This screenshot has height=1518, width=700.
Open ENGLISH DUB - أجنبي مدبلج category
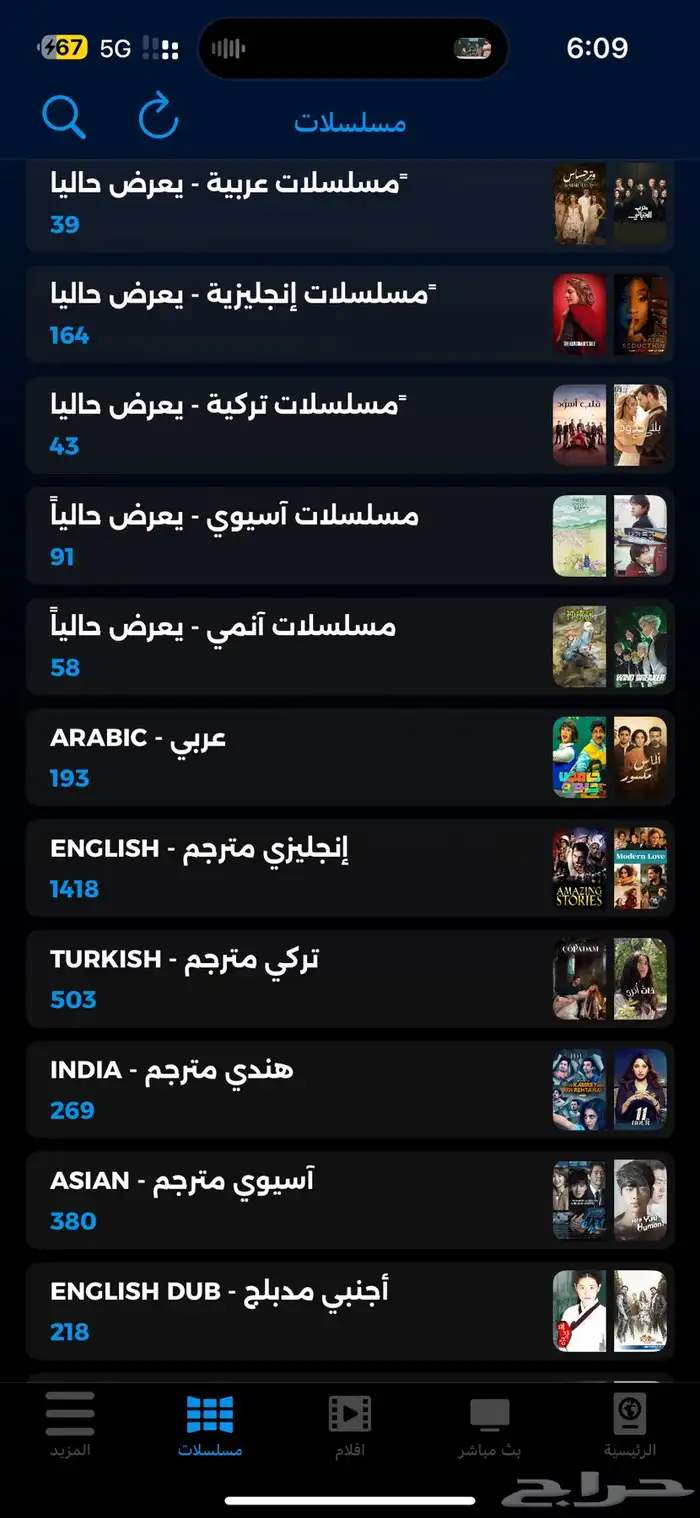point(350,1312)
